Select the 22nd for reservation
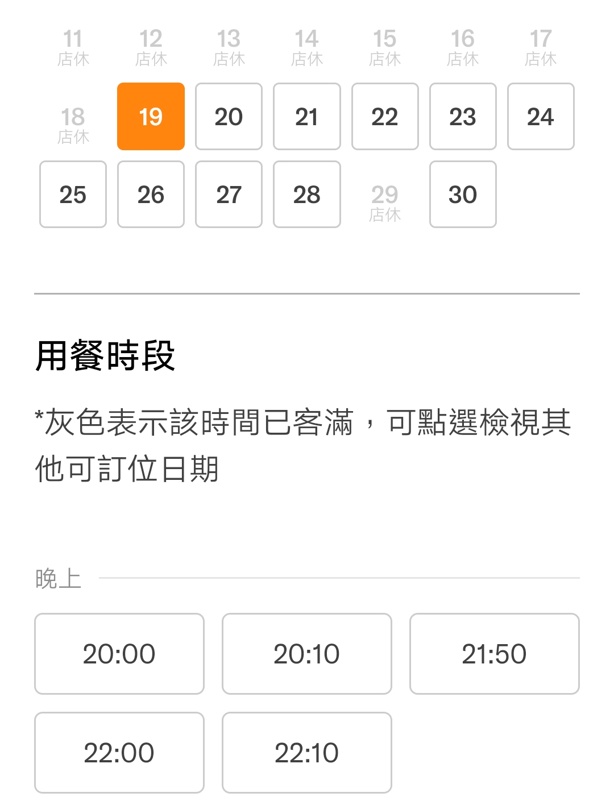Screen dimensions: 614x800 click(x=385, y=117)
